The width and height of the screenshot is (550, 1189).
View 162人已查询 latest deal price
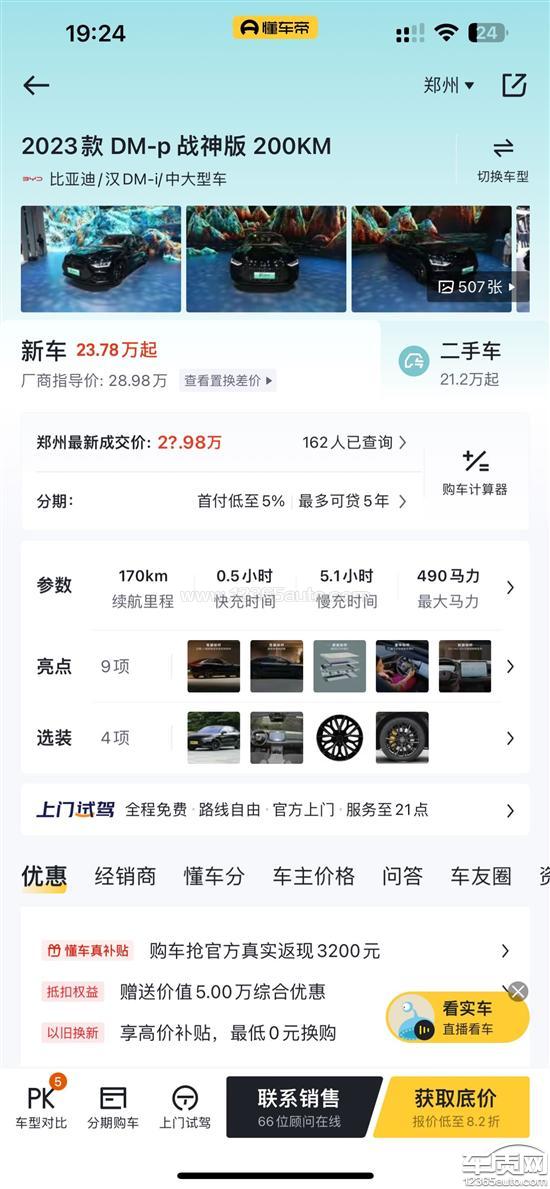click(x=354, y=442)
